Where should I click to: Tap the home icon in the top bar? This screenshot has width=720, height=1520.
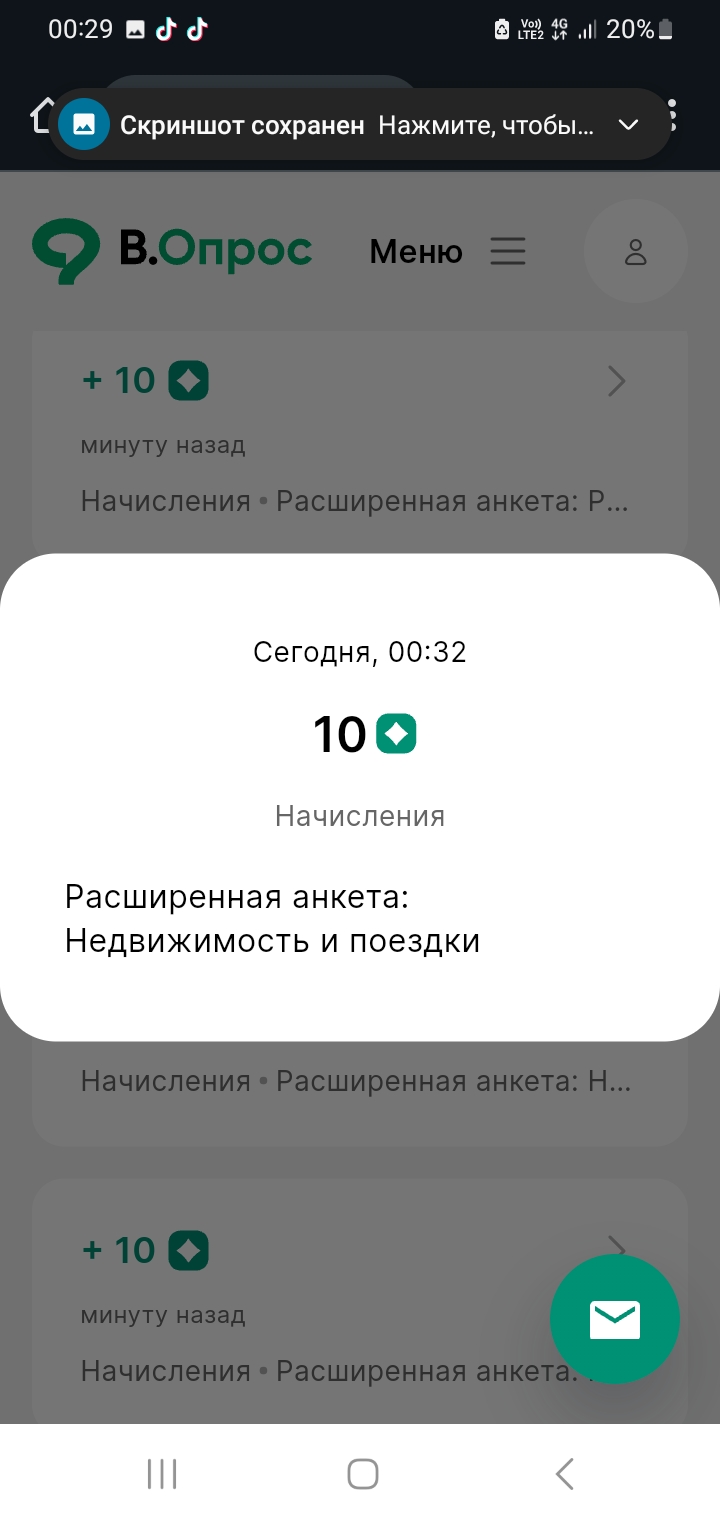click(x=40, y=115)
